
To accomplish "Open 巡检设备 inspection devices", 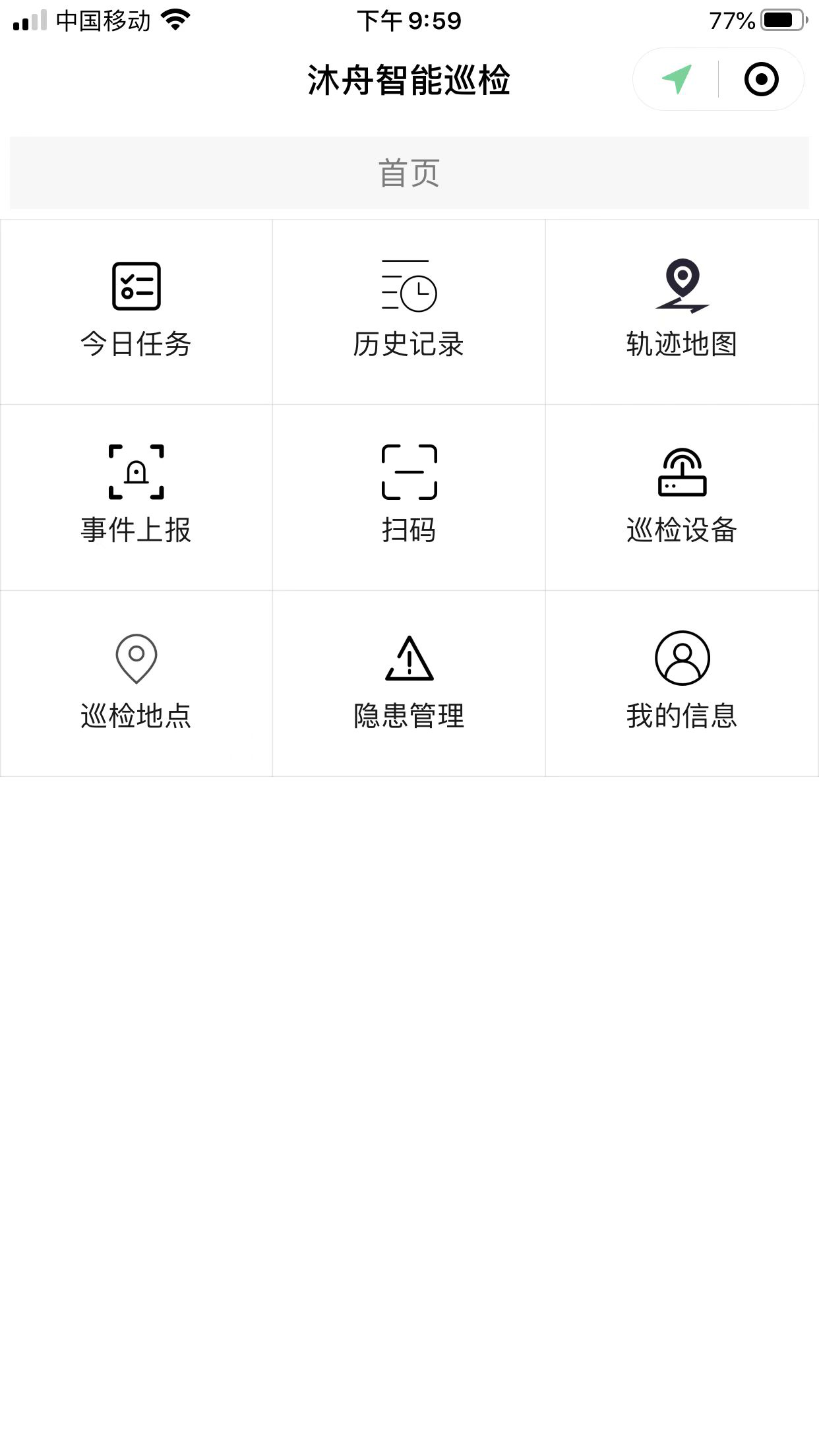I will [x=682, y=497].
